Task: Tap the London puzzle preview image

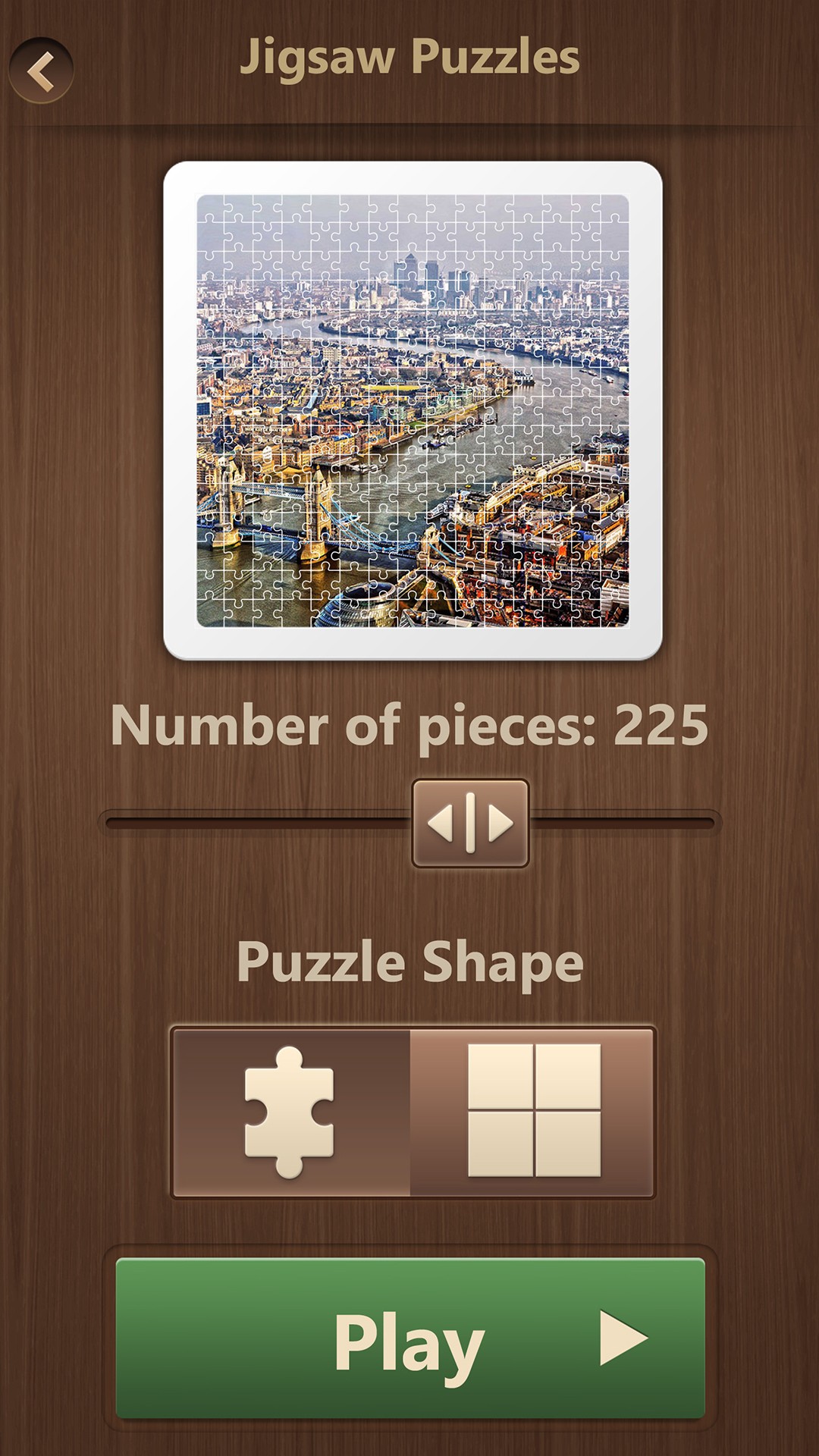Action: [413, 410]
